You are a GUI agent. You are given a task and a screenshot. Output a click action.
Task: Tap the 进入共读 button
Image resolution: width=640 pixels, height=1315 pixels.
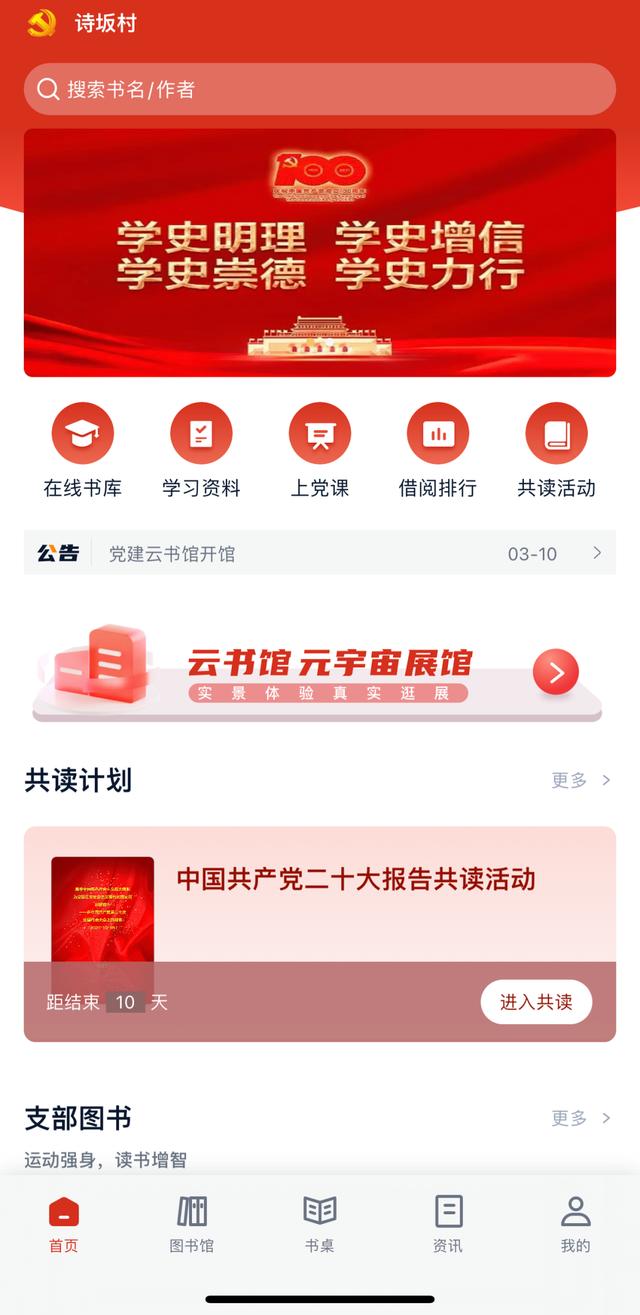pyautogui.click(x=536, y=1002)
